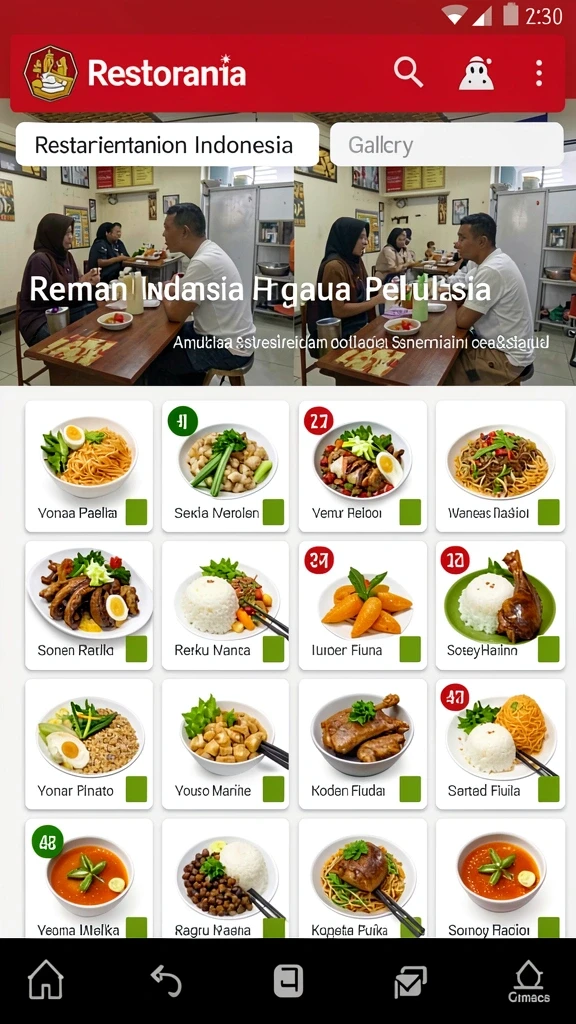The height and width of the screenshot is (1024, 576).
Task: Open the Sonen Ratlla dish card
Action: tap(89, 605)
